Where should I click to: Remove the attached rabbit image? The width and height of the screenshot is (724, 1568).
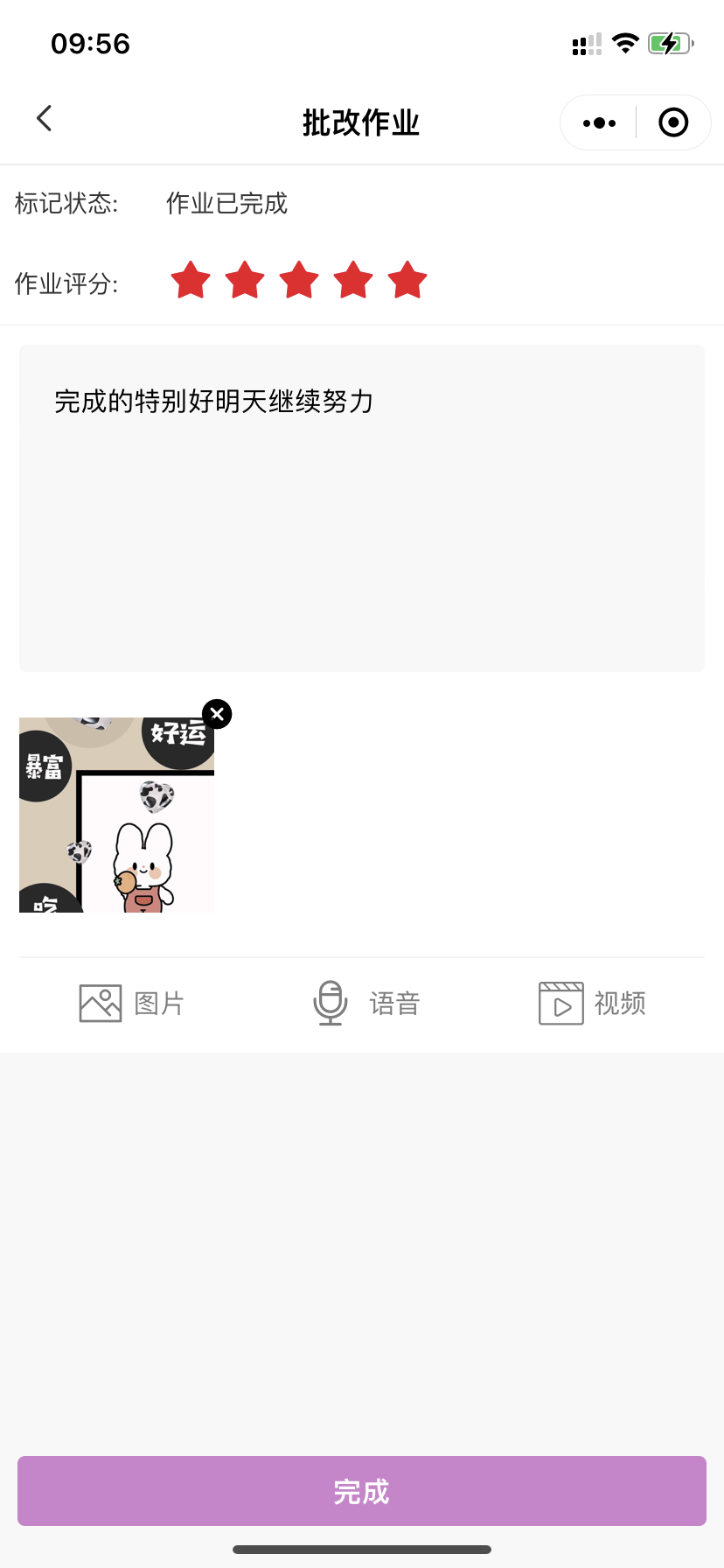(217, 714)
